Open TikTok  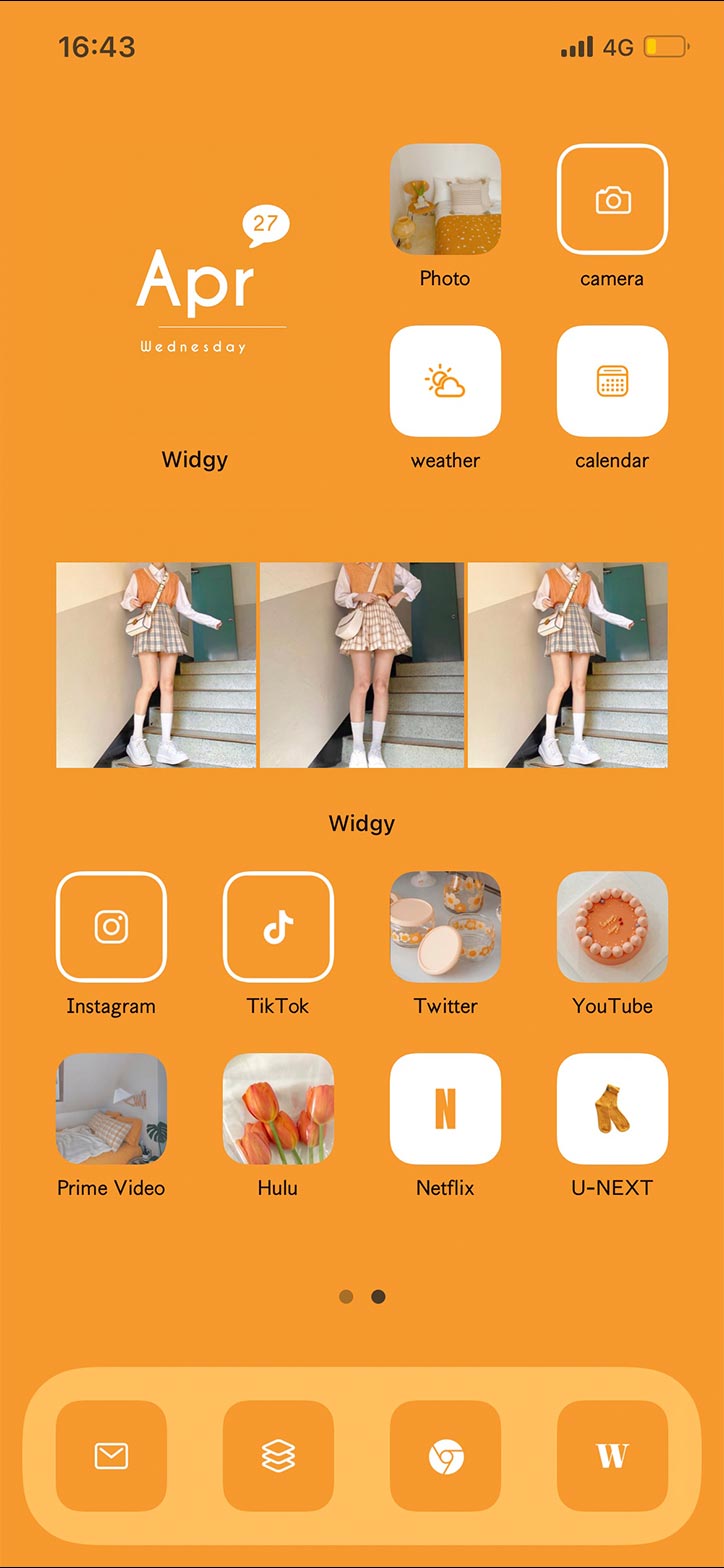278,927
